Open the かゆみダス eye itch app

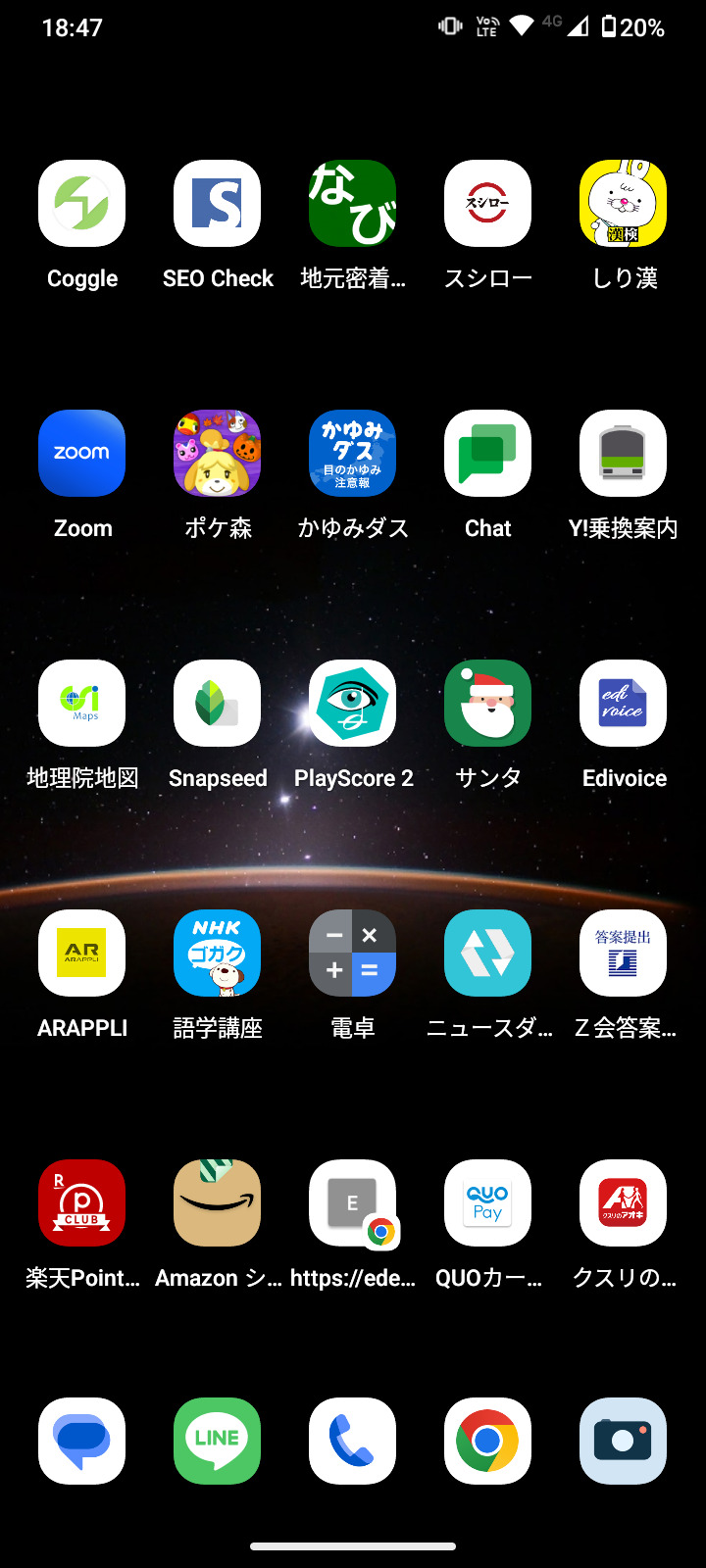(352, 453)
